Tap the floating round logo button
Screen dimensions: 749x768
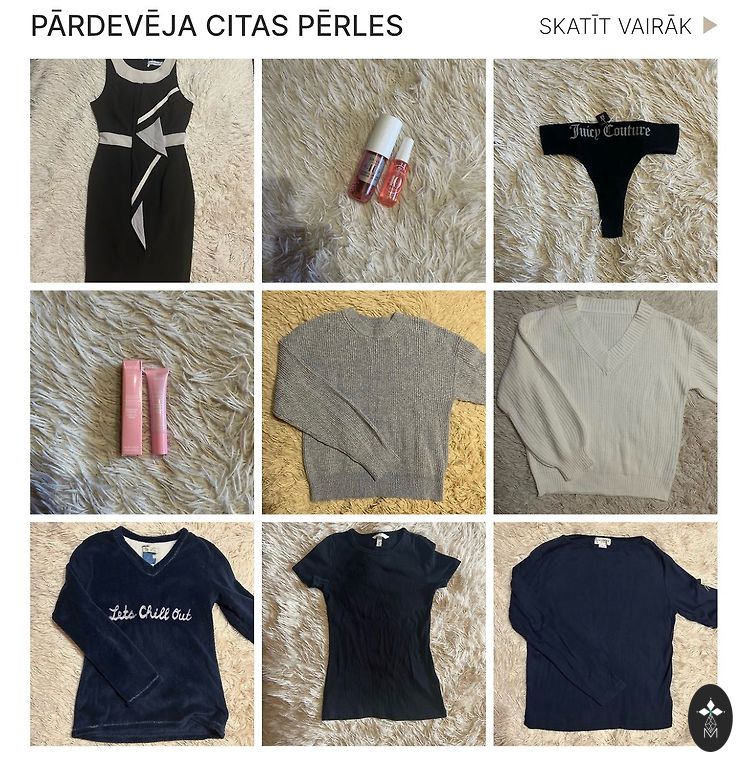click(x=710, y=718)
